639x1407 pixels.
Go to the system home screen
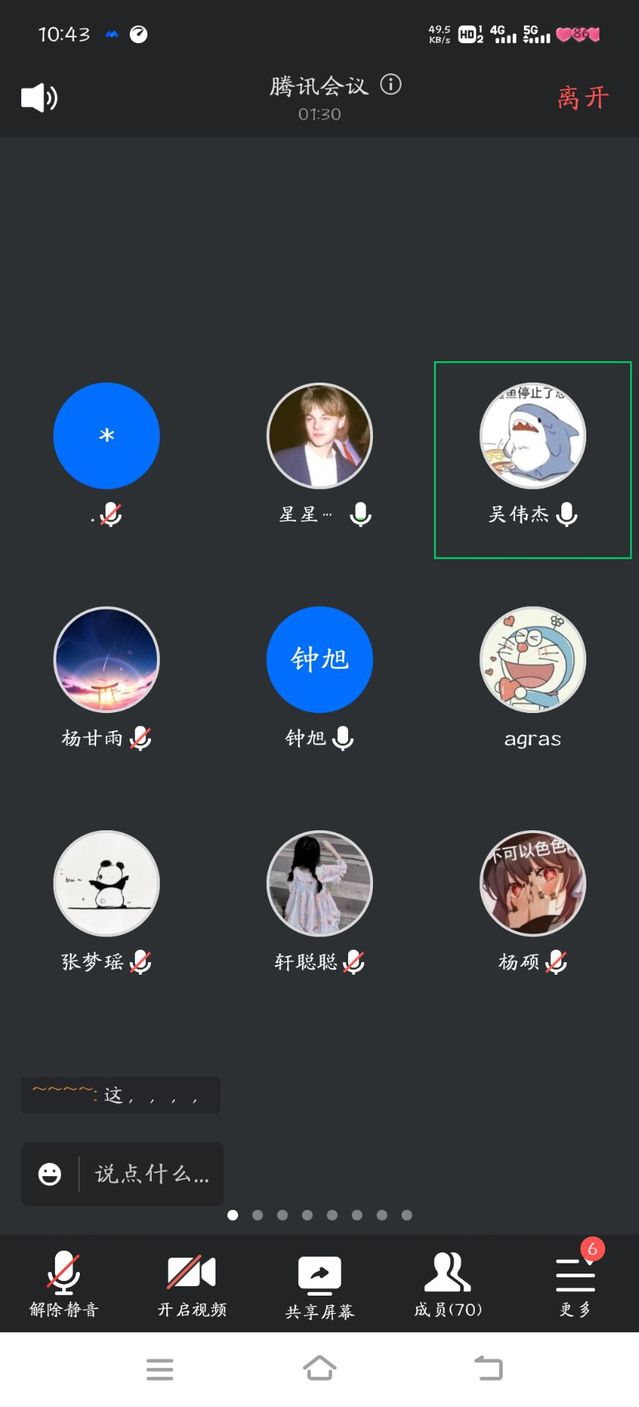pos(319,1369)
